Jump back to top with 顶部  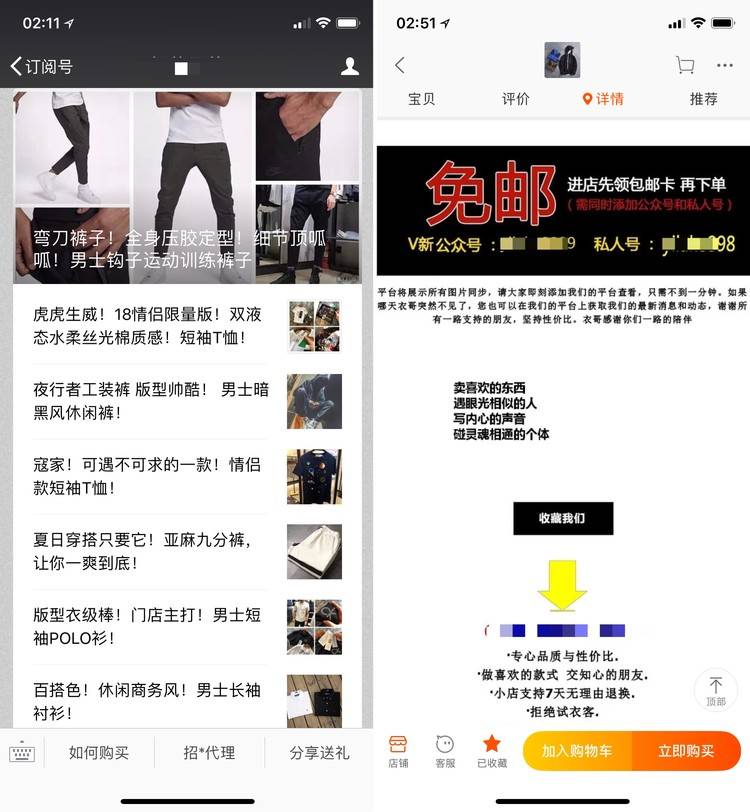pyautogui.click(x=715, y=690)
